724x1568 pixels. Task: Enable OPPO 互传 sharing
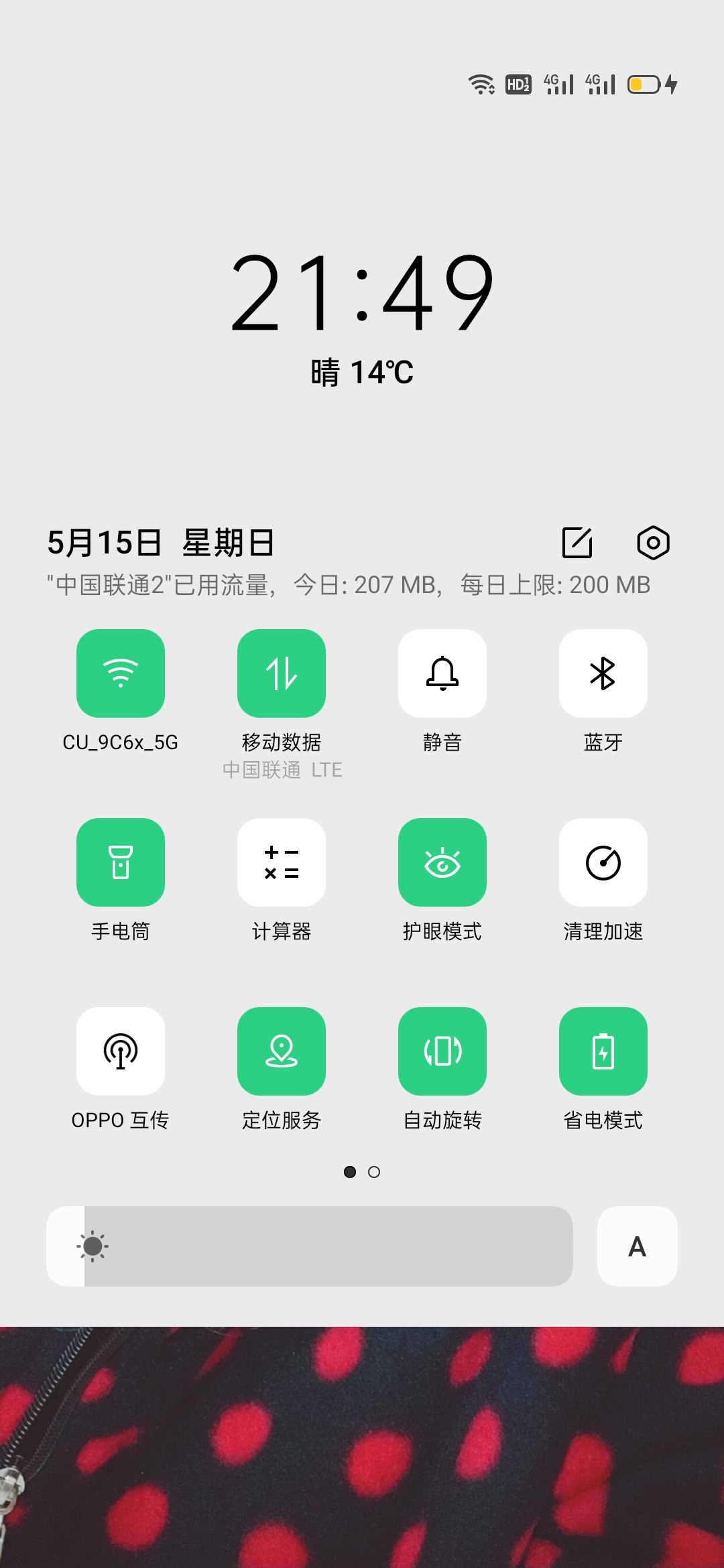coord(121,1051)
